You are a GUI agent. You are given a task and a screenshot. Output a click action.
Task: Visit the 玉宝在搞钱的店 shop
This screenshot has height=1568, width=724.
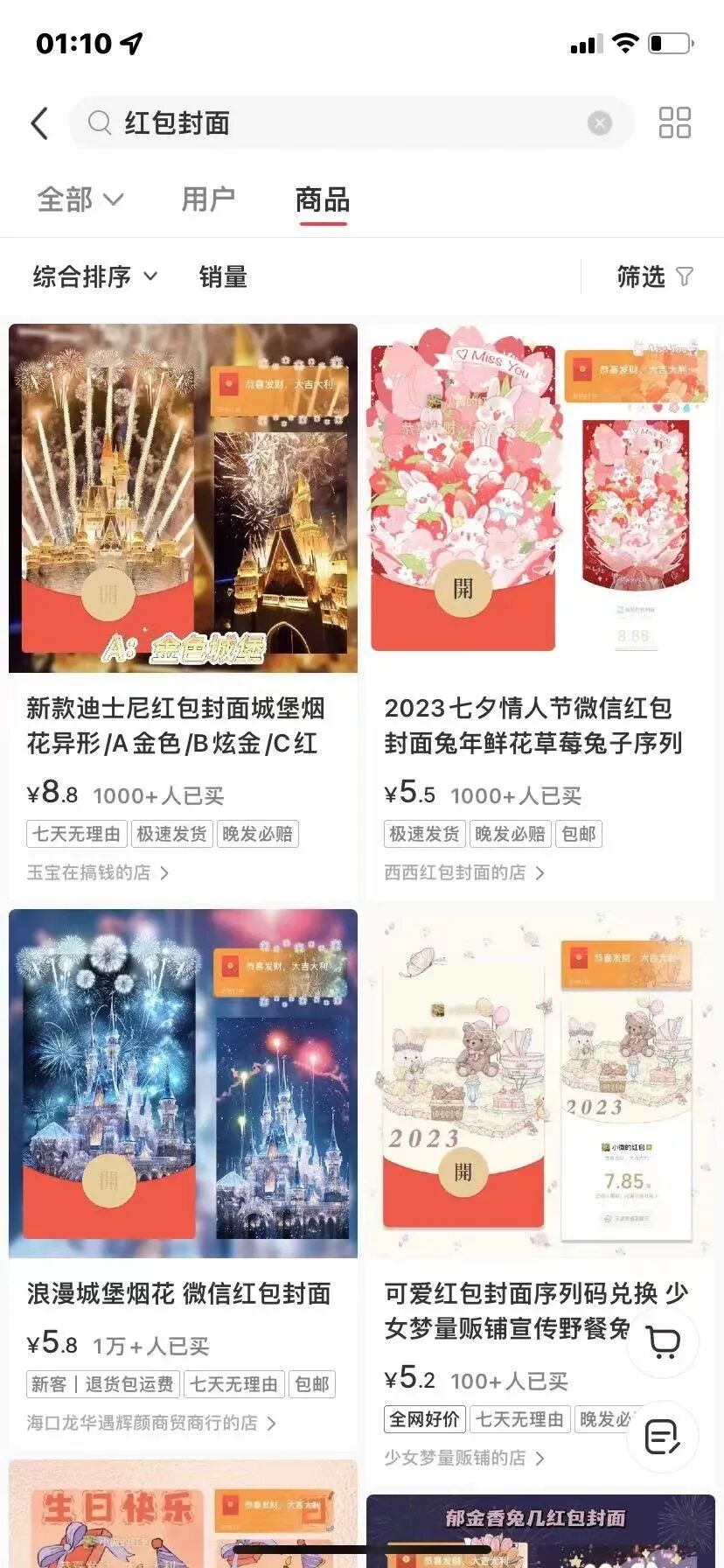pyautogui.click(x=97, y=872)
